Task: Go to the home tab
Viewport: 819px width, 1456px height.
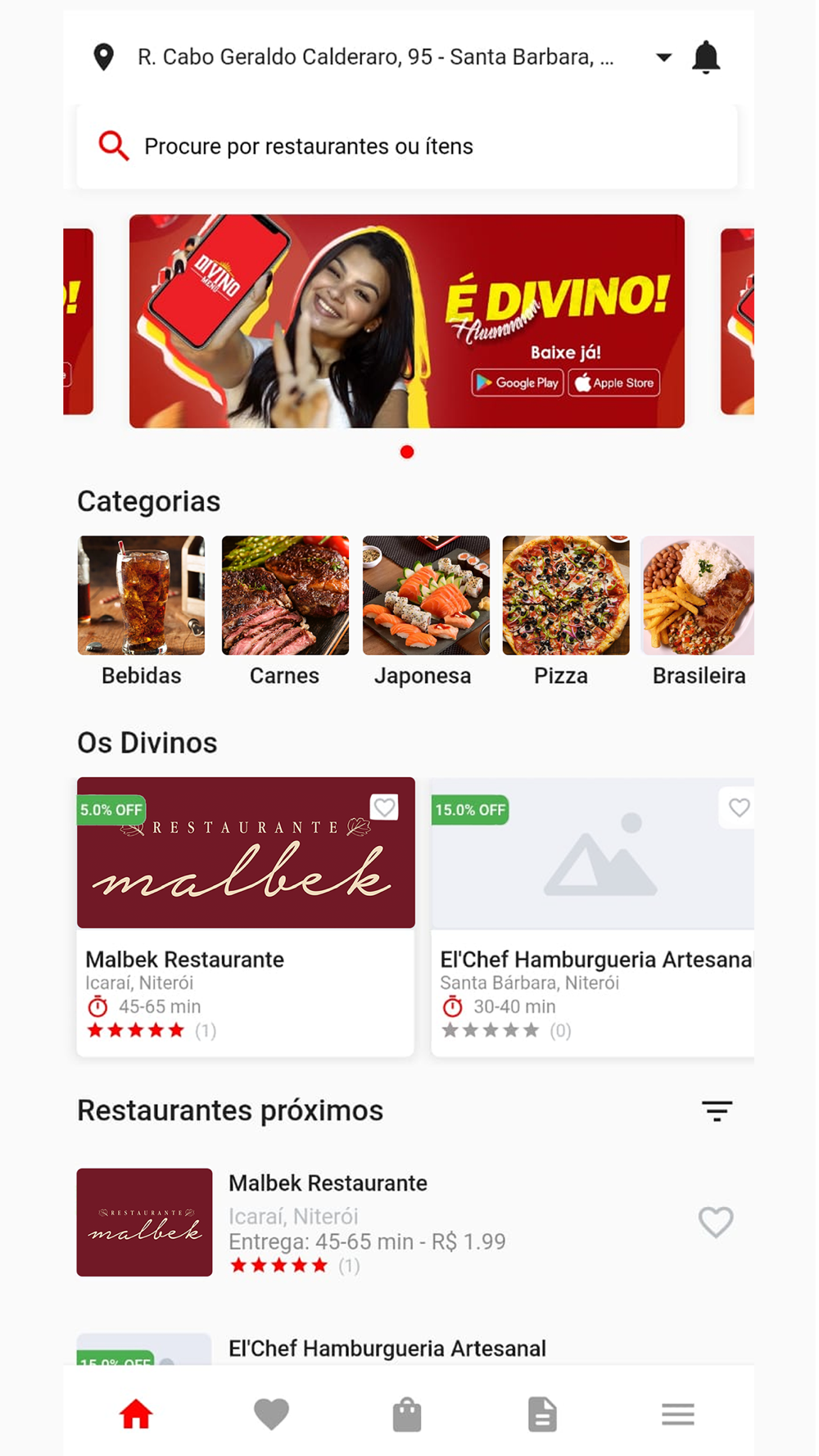Action: [x=136, y=1414]
